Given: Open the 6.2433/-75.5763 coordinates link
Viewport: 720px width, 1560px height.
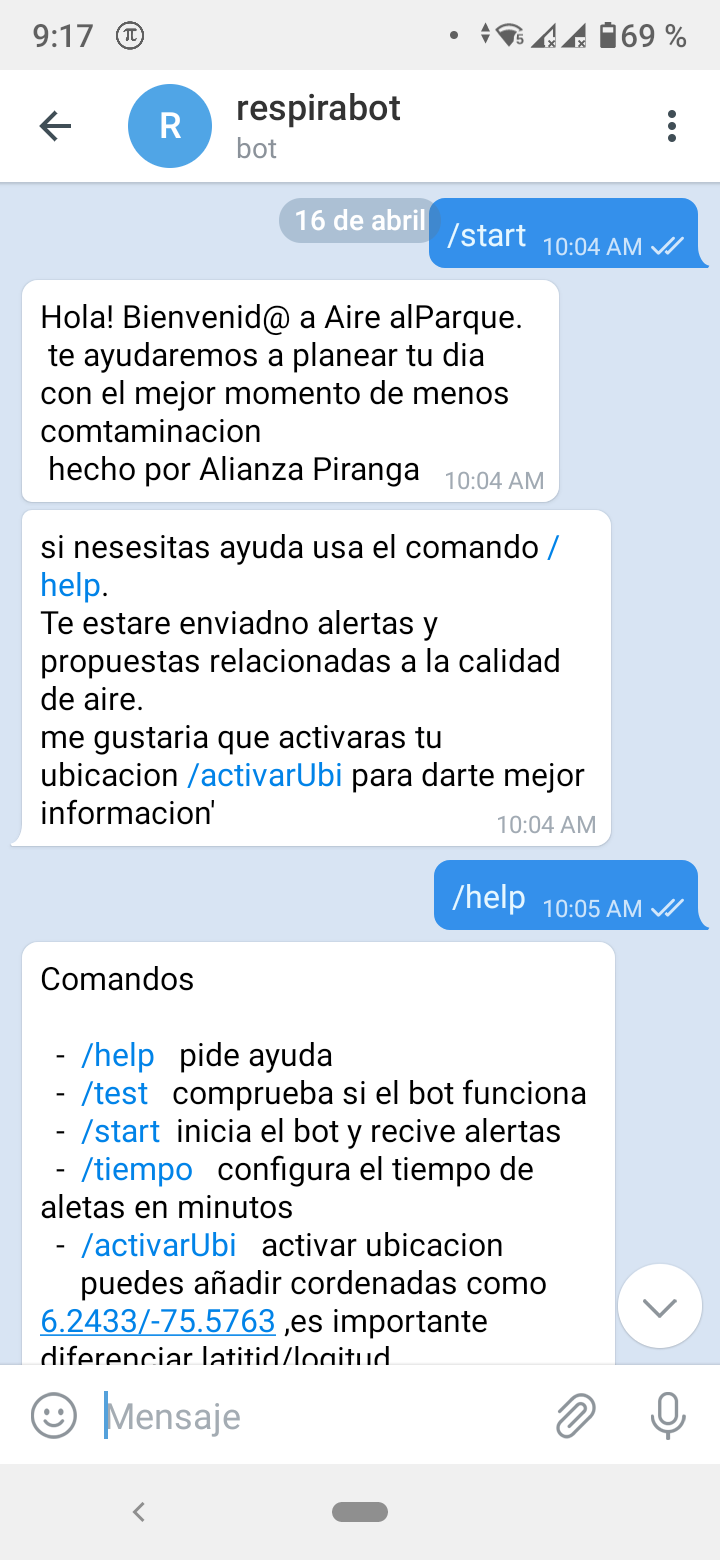Looking at the screenshot, I should tap(158, 1321).
